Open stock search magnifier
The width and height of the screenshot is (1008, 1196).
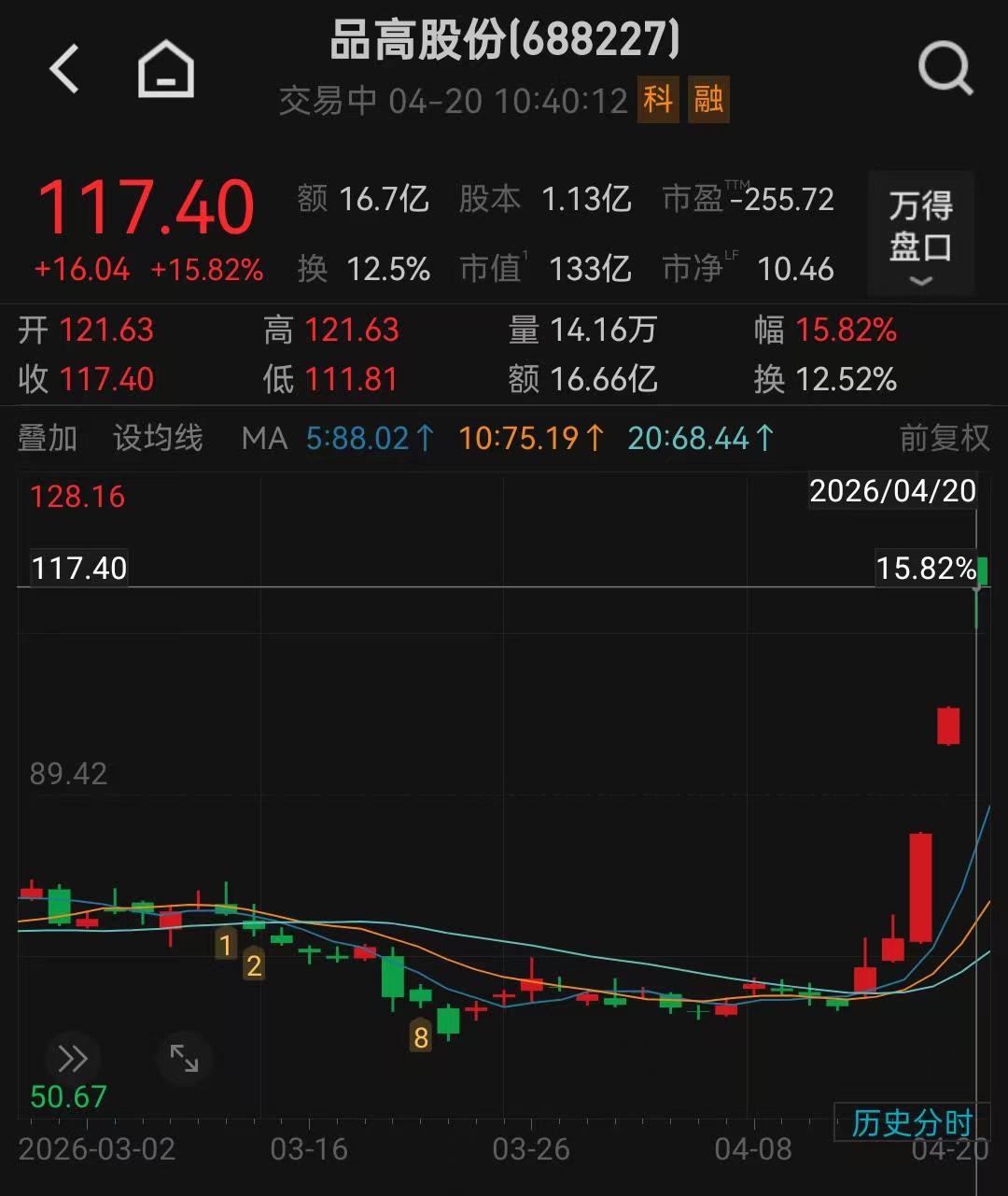pos(945,70)
